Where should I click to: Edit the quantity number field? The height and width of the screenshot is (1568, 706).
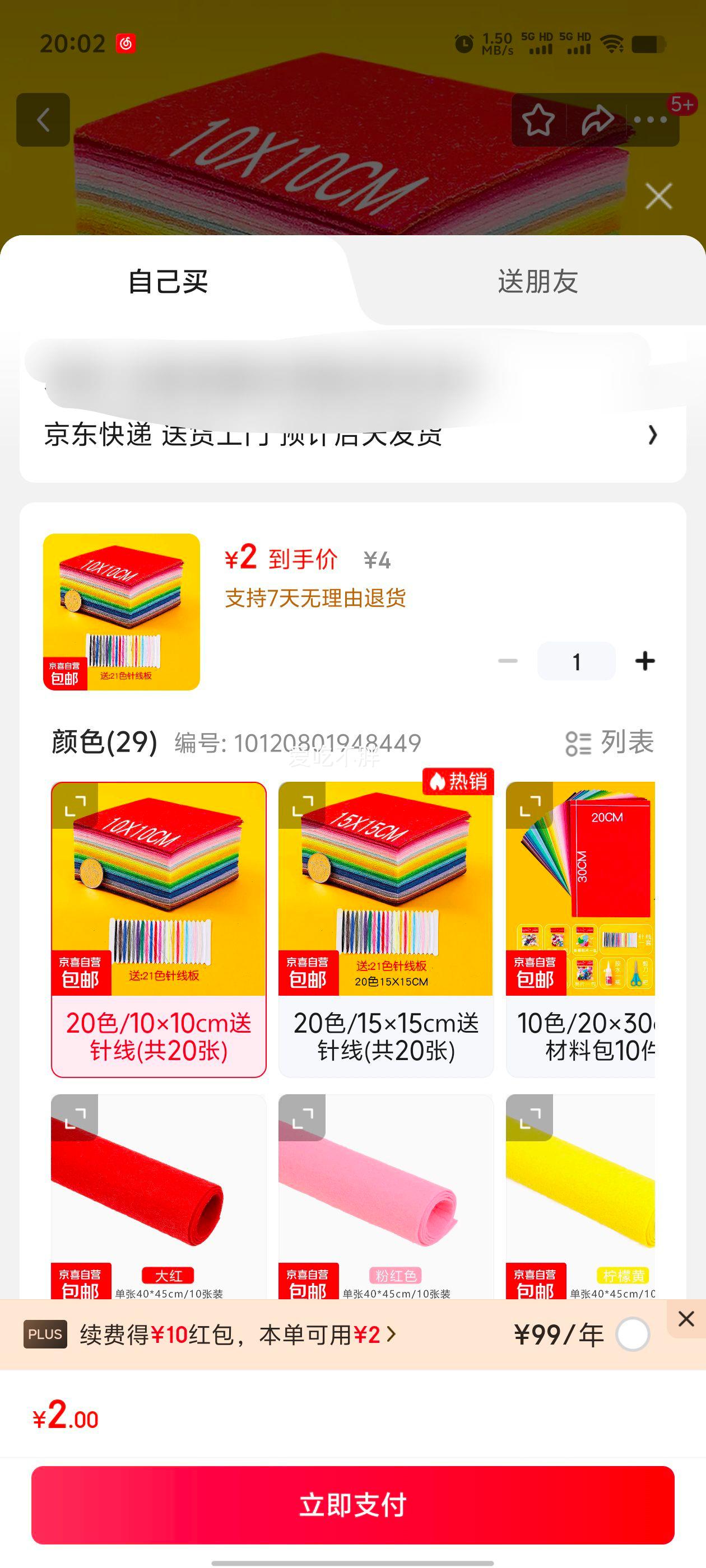576,661
